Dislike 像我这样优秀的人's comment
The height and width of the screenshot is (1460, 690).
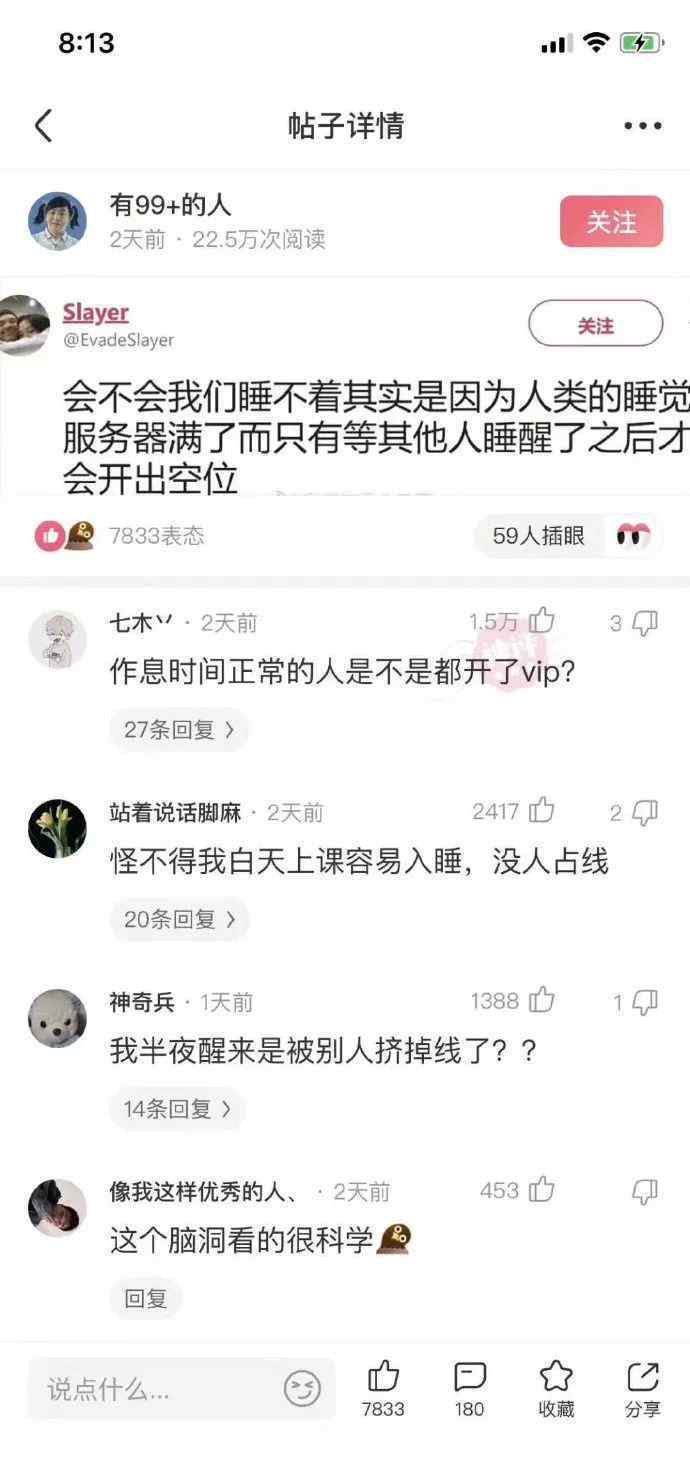[x=645, y=1191]
